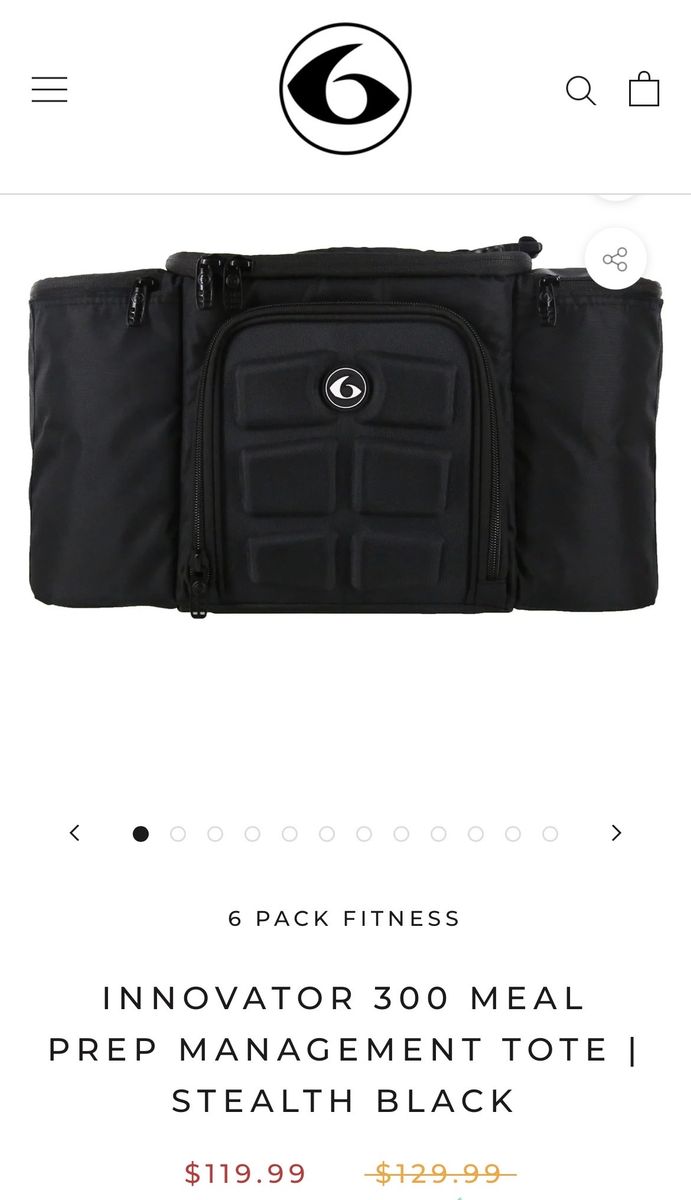Share this product
The width and height of the screenshot is (691, 1200).
[615, 259]
